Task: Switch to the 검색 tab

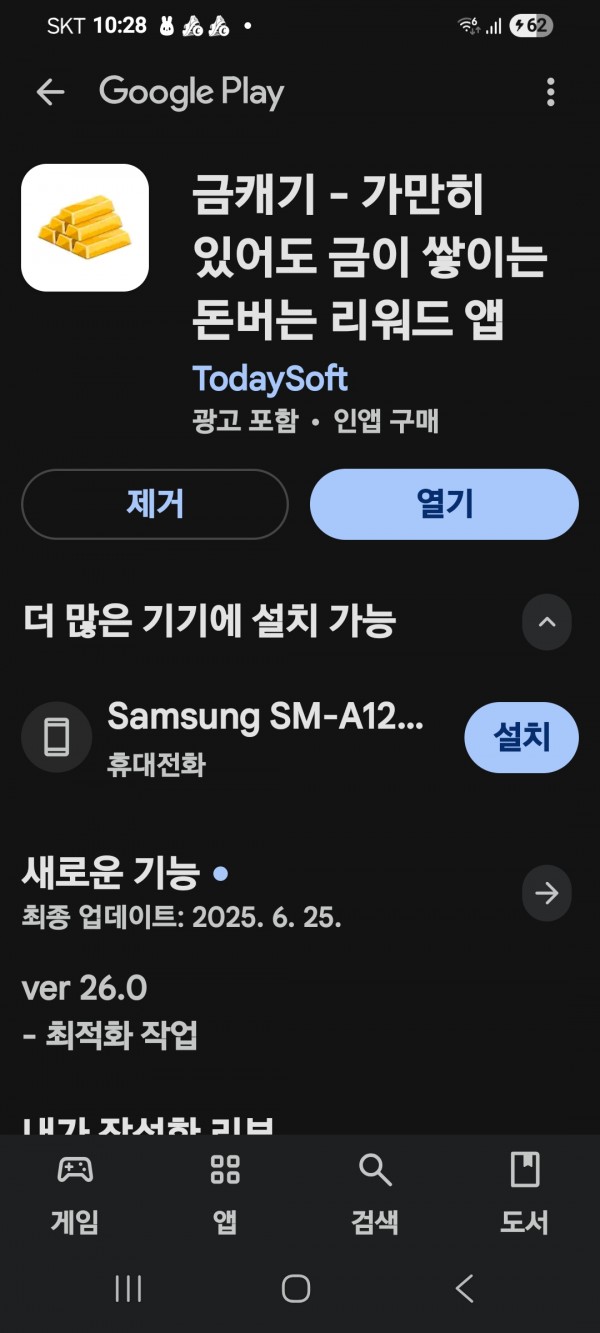Action: point(375,1193)
